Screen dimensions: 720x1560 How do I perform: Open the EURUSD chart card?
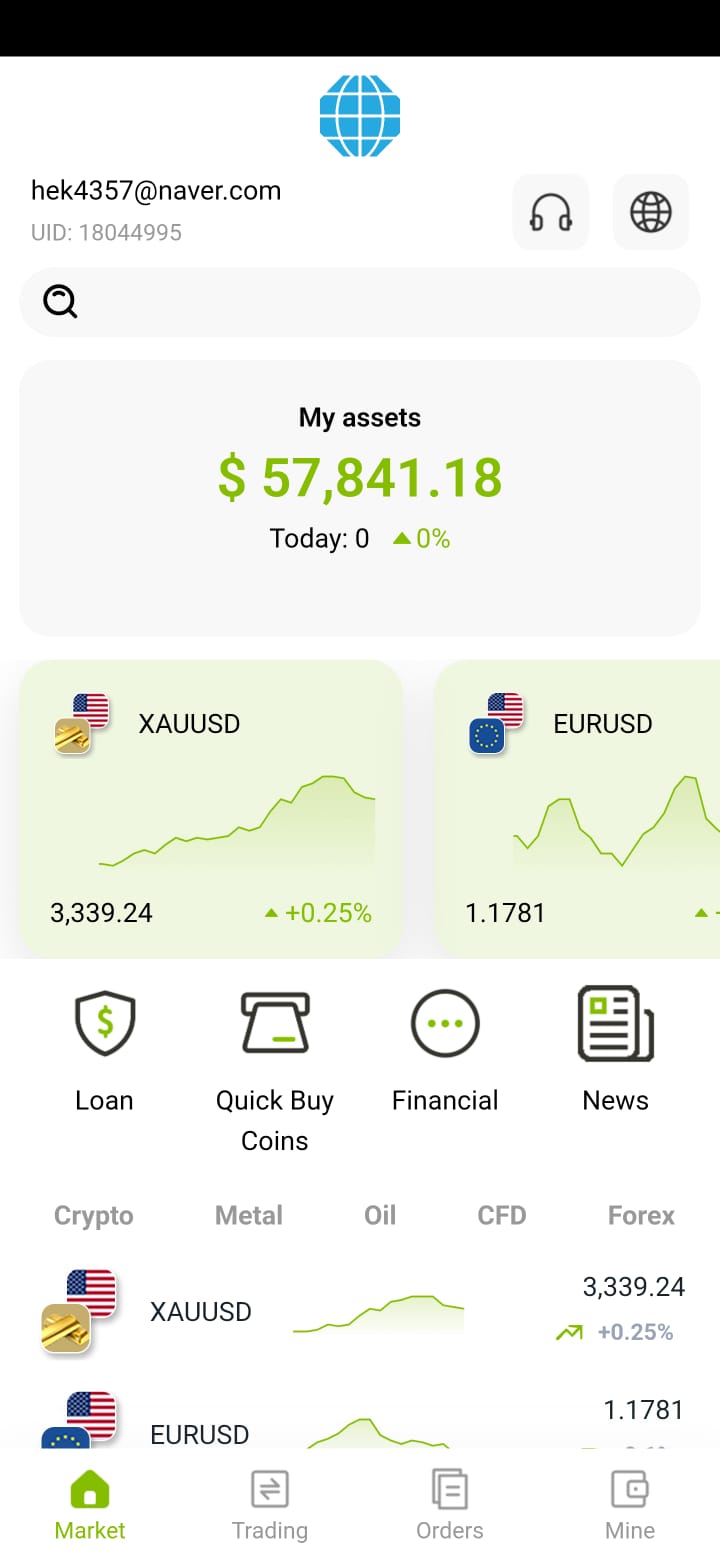[x=577, y=809]
